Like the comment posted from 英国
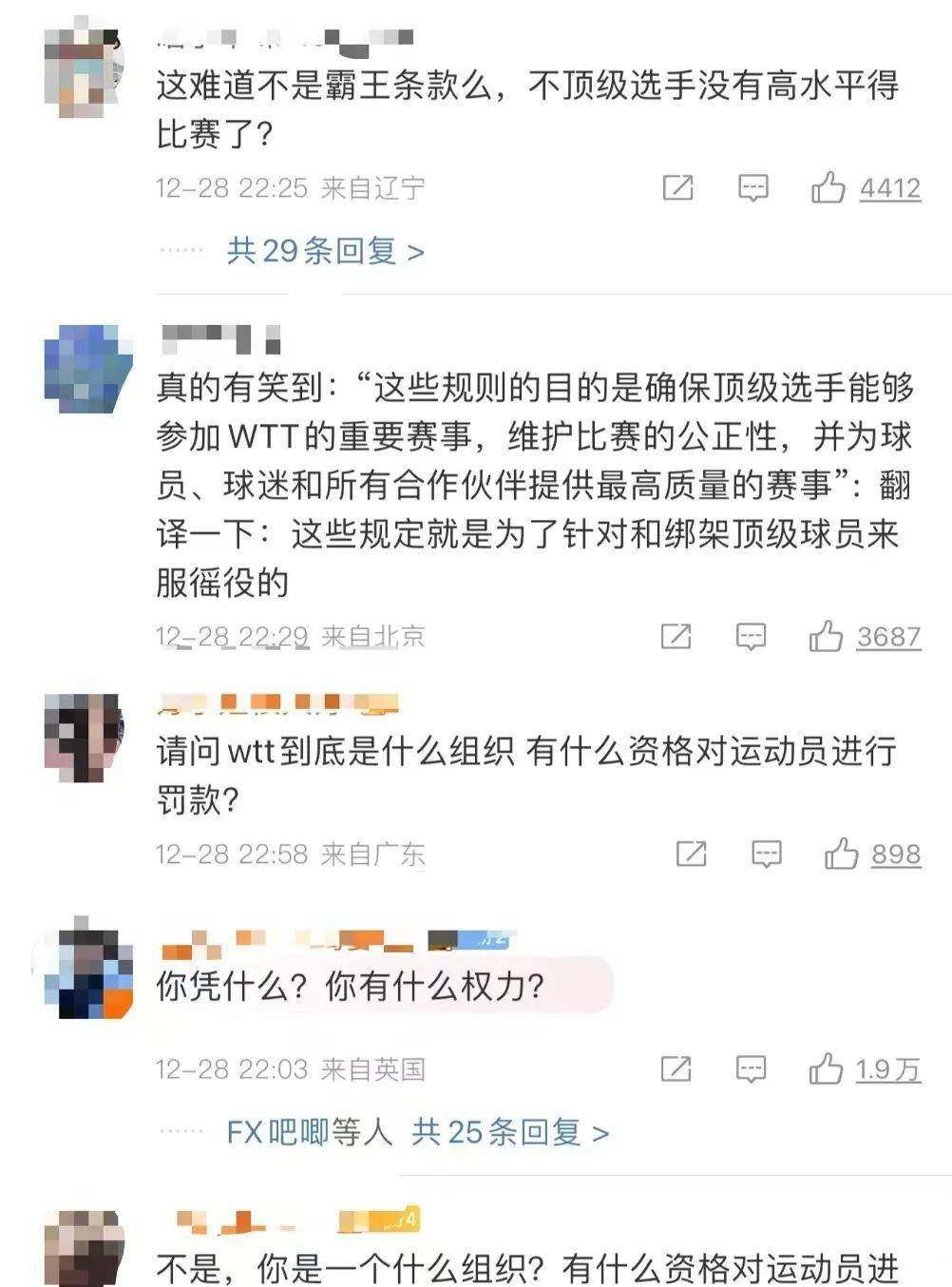The height and width of the screenshot is (1287, 952). [826, 1069]
